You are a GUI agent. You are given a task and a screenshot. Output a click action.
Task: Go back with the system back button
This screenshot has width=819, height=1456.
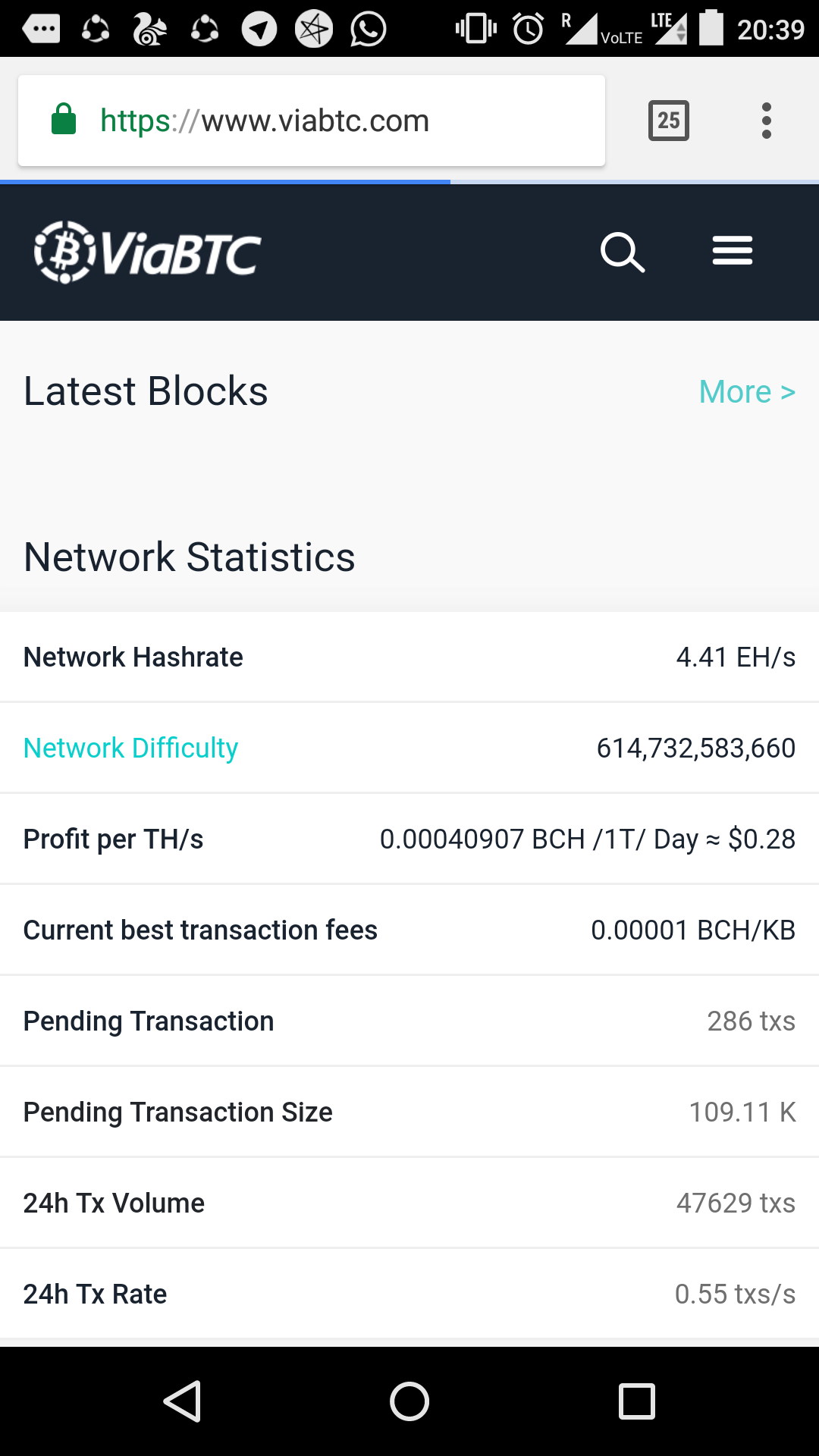click(182, 1401)
